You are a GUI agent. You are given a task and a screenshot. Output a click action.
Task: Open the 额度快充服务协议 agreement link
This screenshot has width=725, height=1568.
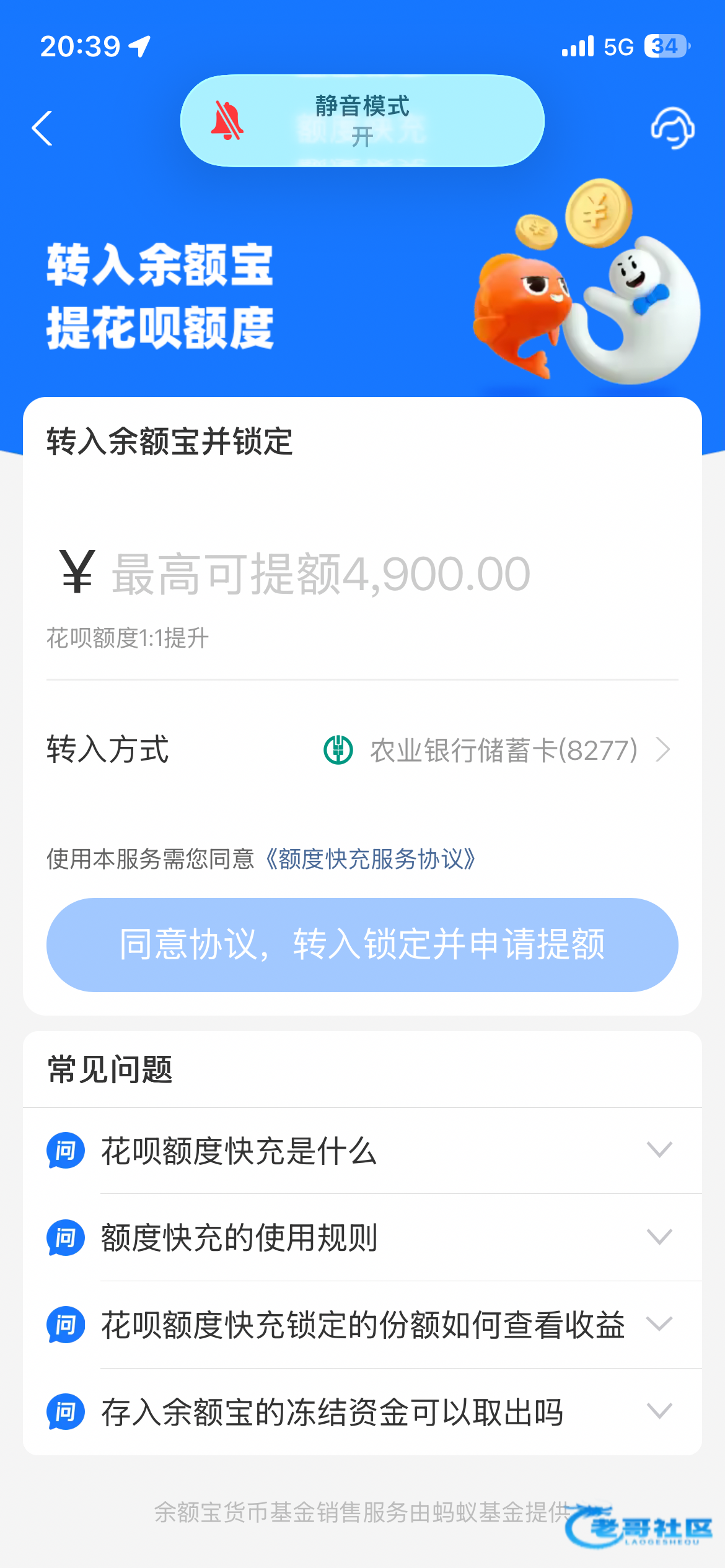pyautogui.click(x=371, y=859)
